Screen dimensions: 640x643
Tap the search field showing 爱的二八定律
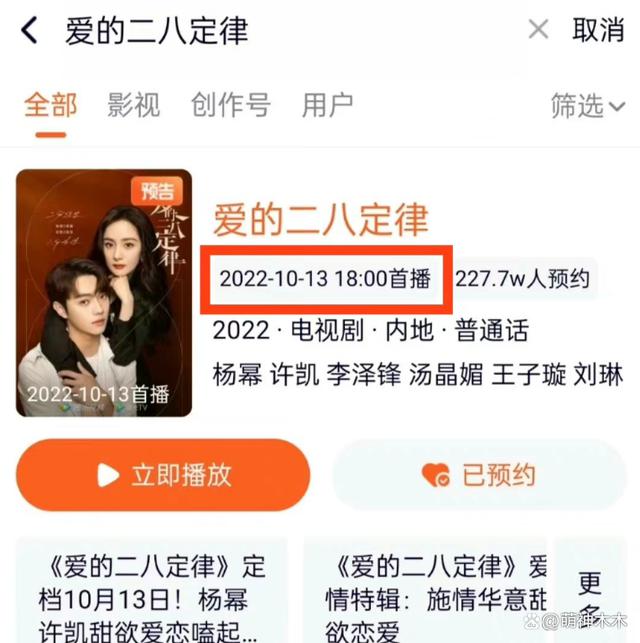click(x=280, y=31)
